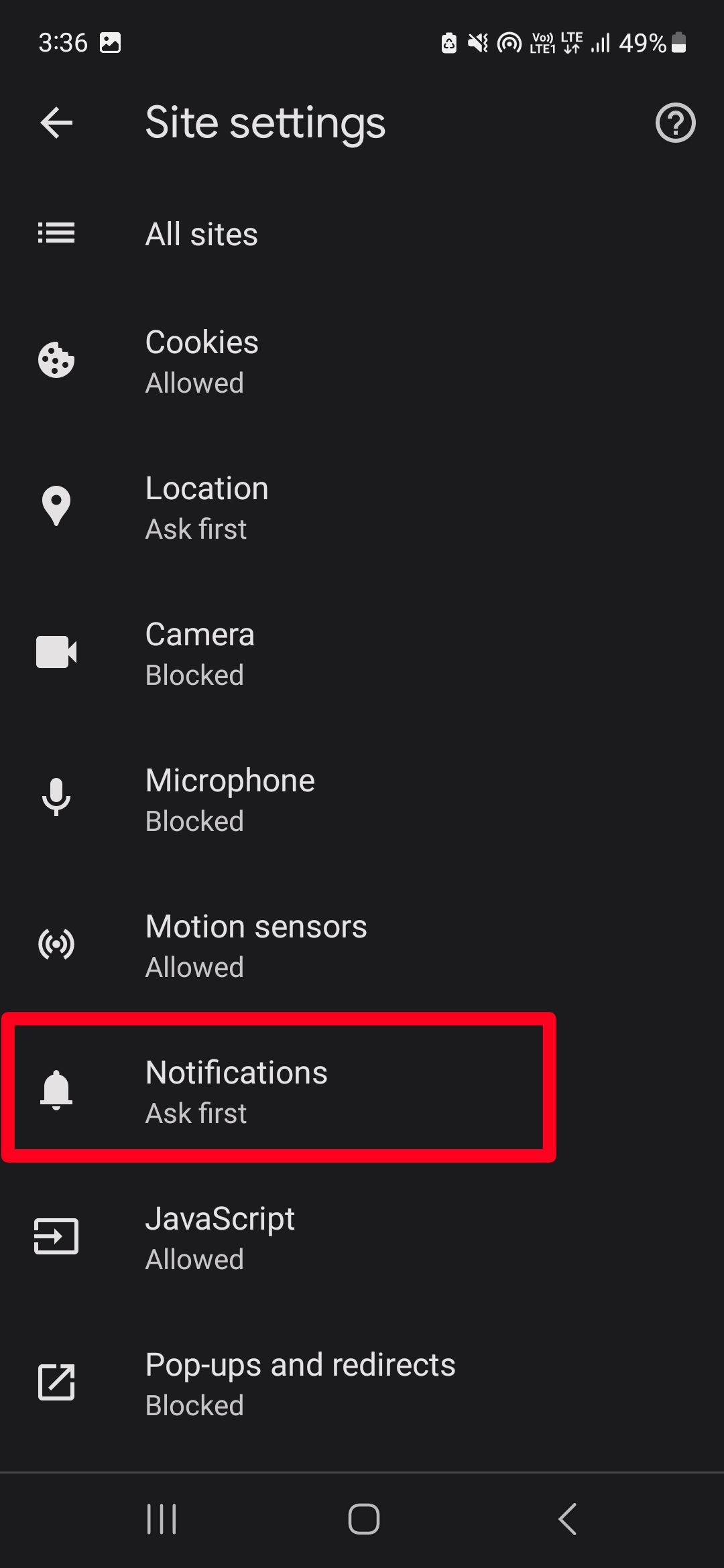Click the Camera video icon
724x1568 pixels.
pos(56,652)
